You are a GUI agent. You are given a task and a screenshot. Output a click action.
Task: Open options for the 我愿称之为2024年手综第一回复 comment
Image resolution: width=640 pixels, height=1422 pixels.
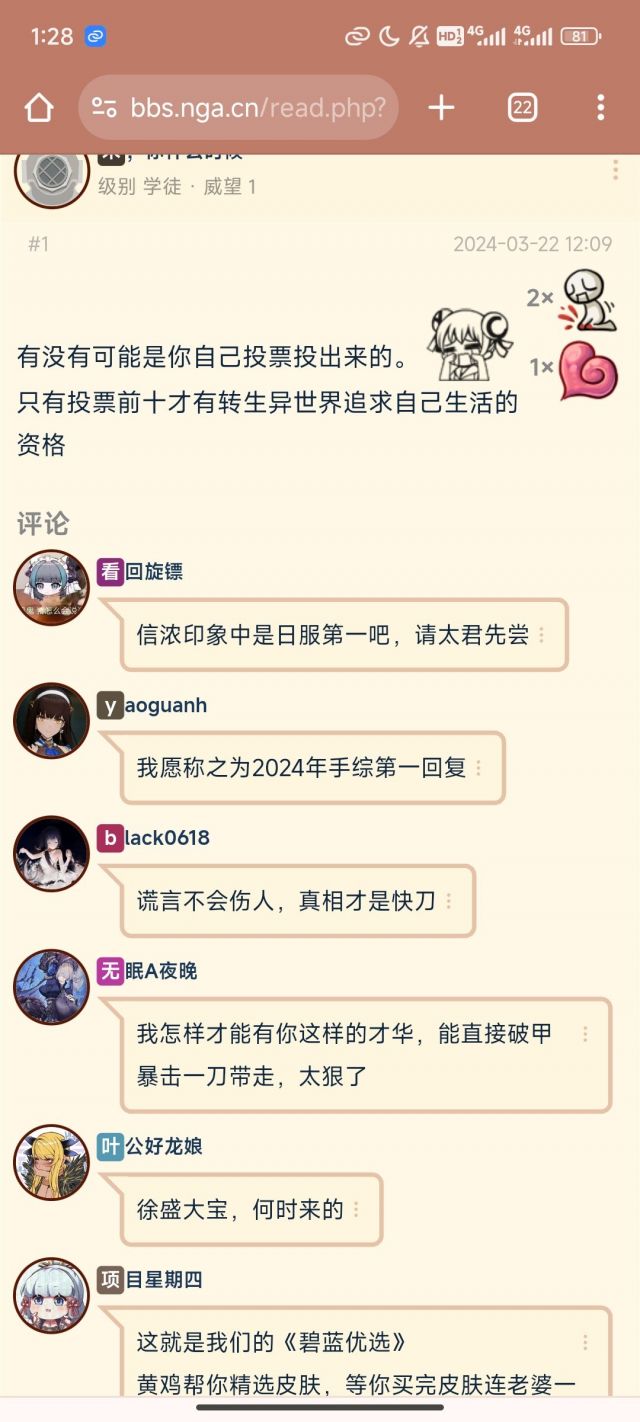coord(479,768)
